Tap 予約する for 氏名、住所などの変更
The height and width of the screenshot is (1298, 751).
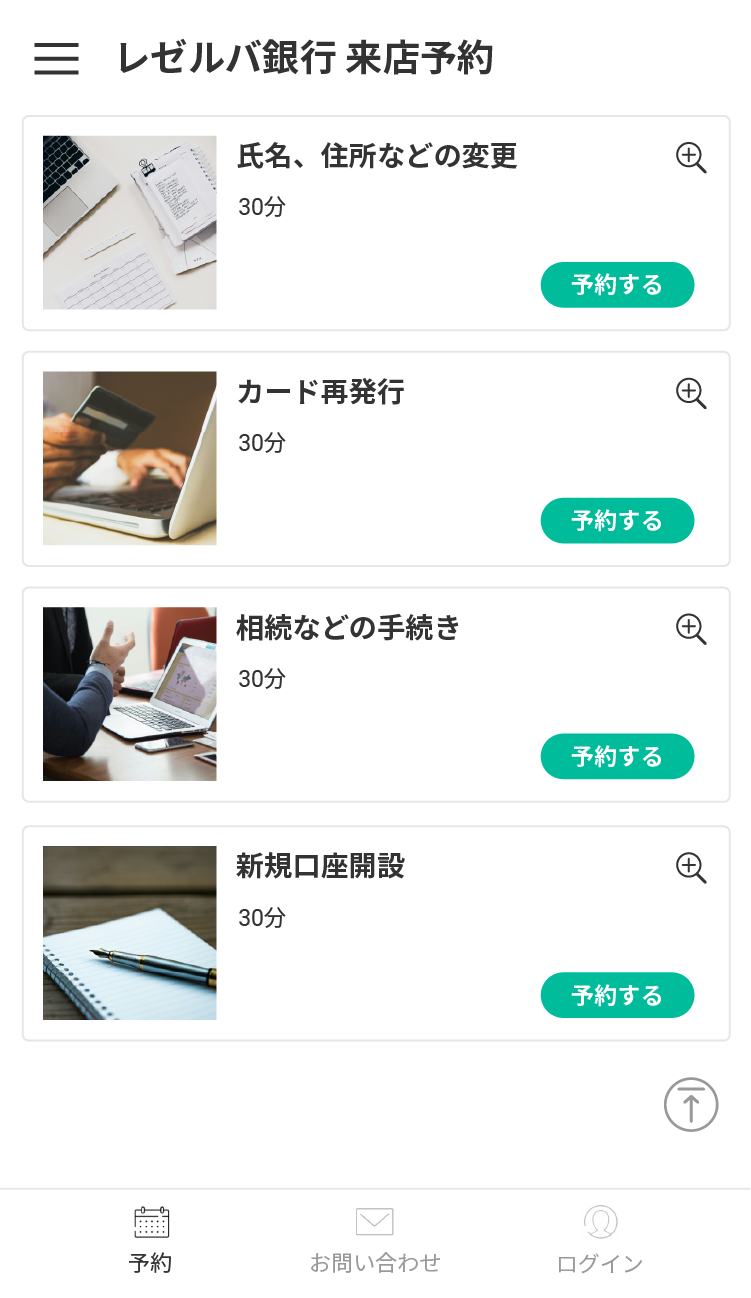coord(617,285)
